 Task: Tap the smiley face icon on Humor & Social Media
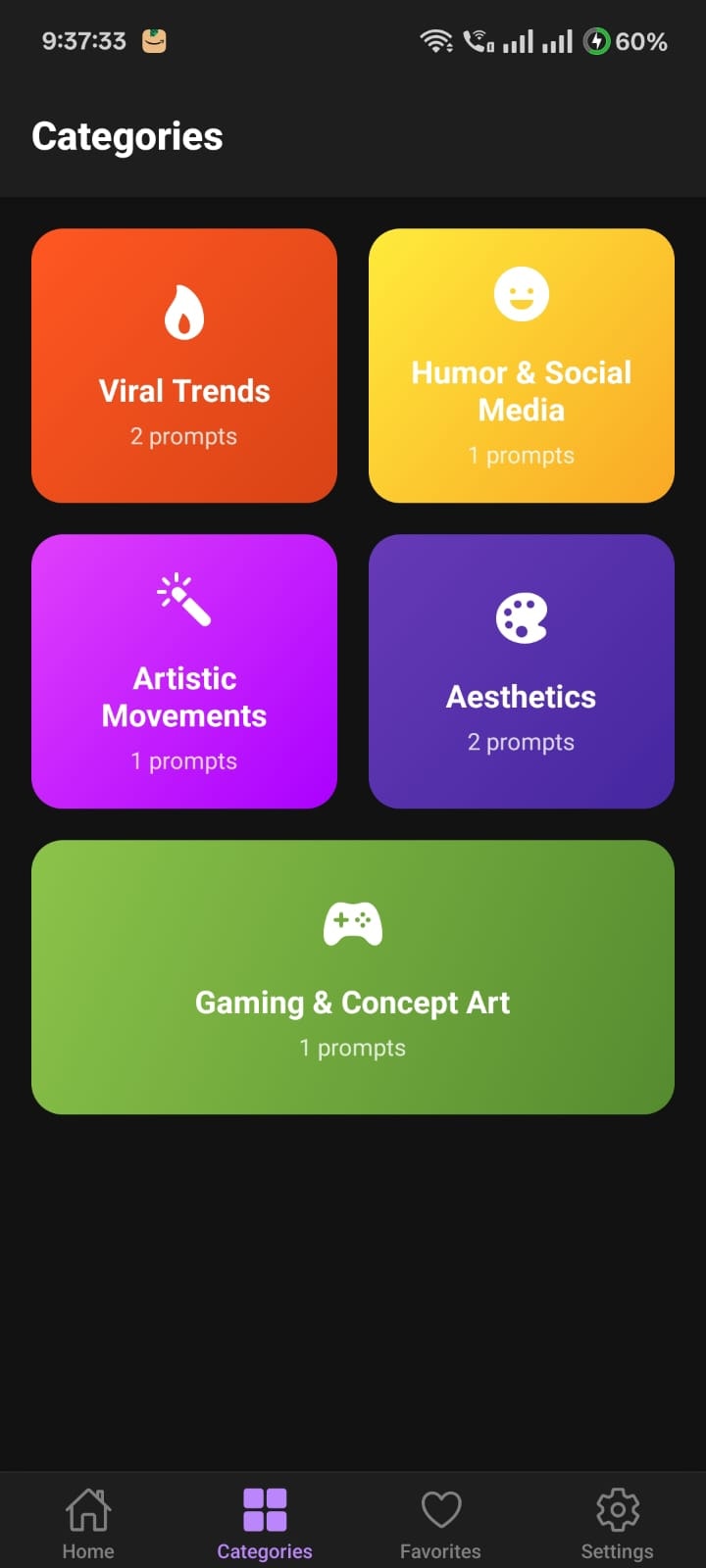coord(521,291)
